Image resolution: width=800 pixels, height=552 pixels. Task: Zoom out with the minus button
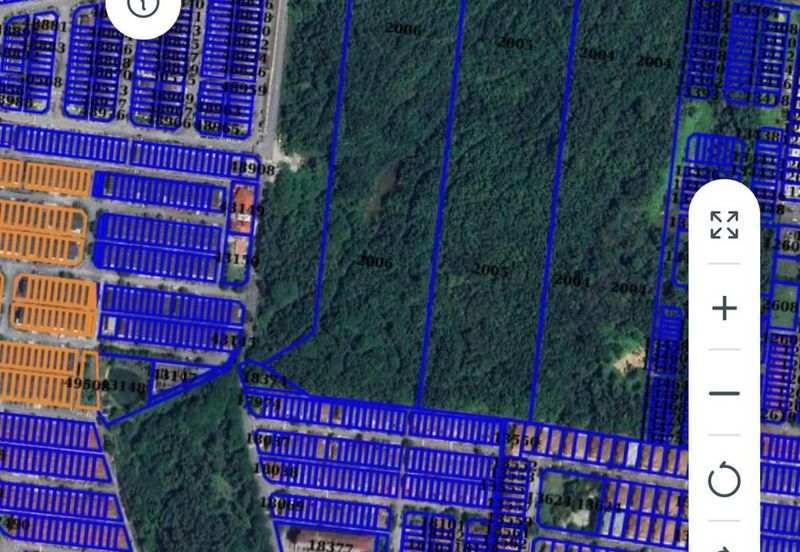(724, 393)
